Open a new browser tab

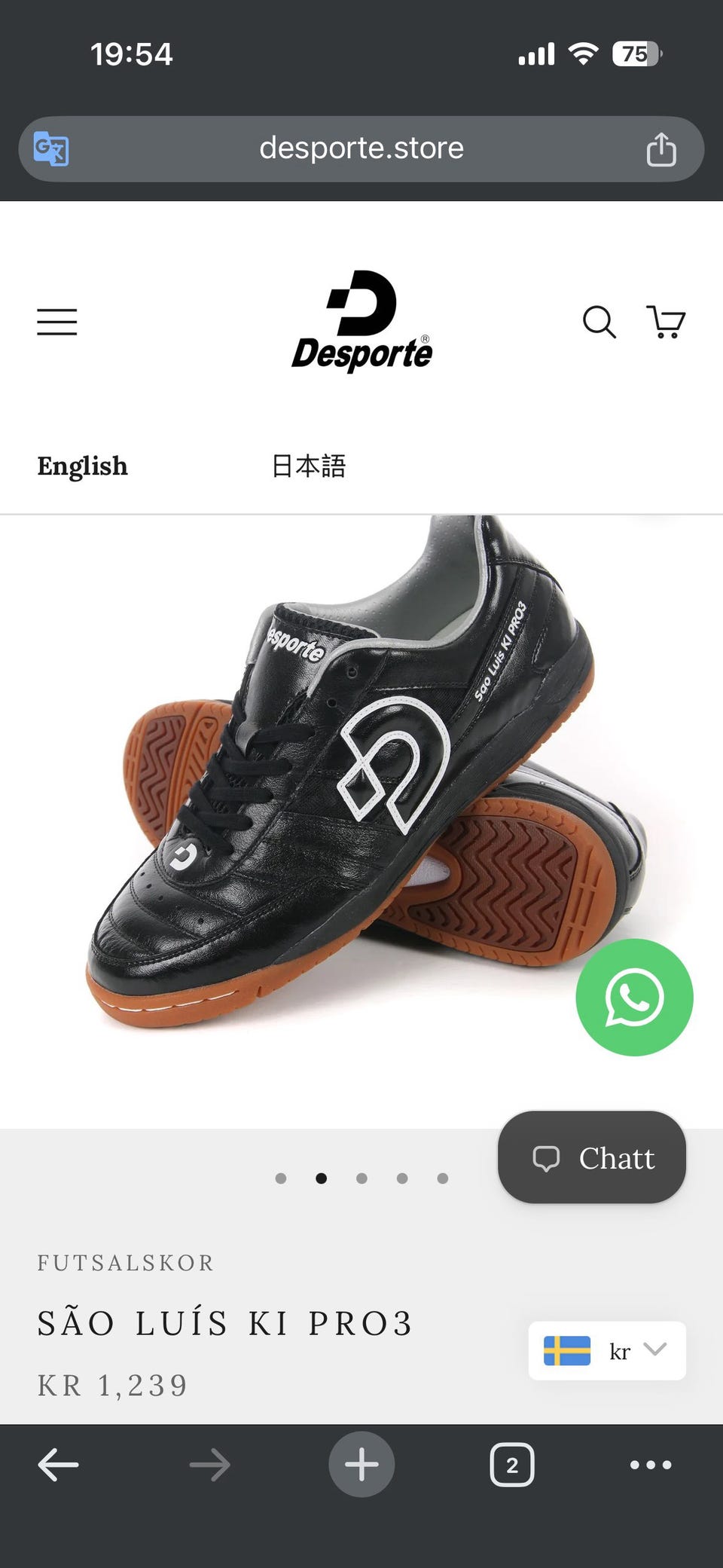pyautogui.click(x=361, y=1465)
